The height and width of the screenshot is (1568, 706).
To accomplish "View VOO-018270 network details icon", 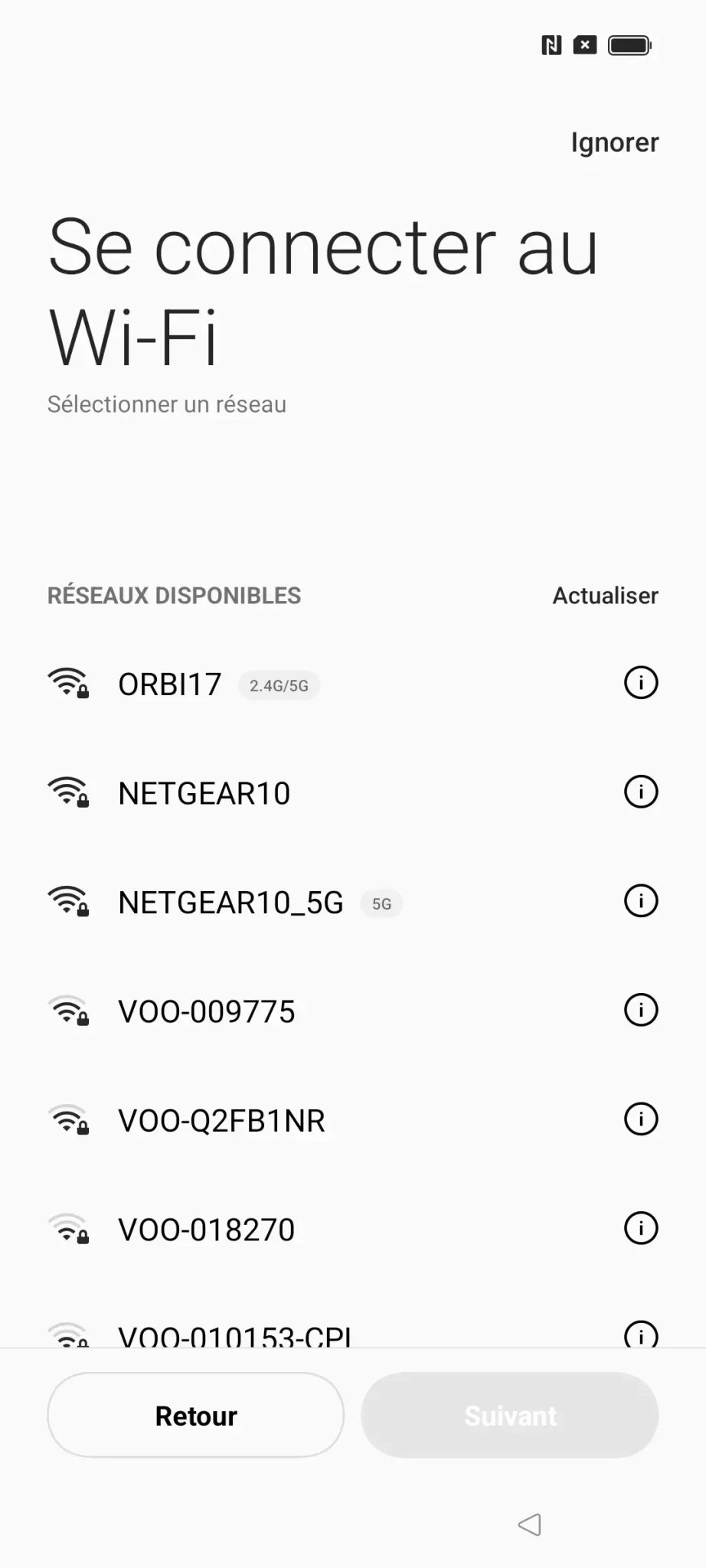I will [x=641, y=1228].
